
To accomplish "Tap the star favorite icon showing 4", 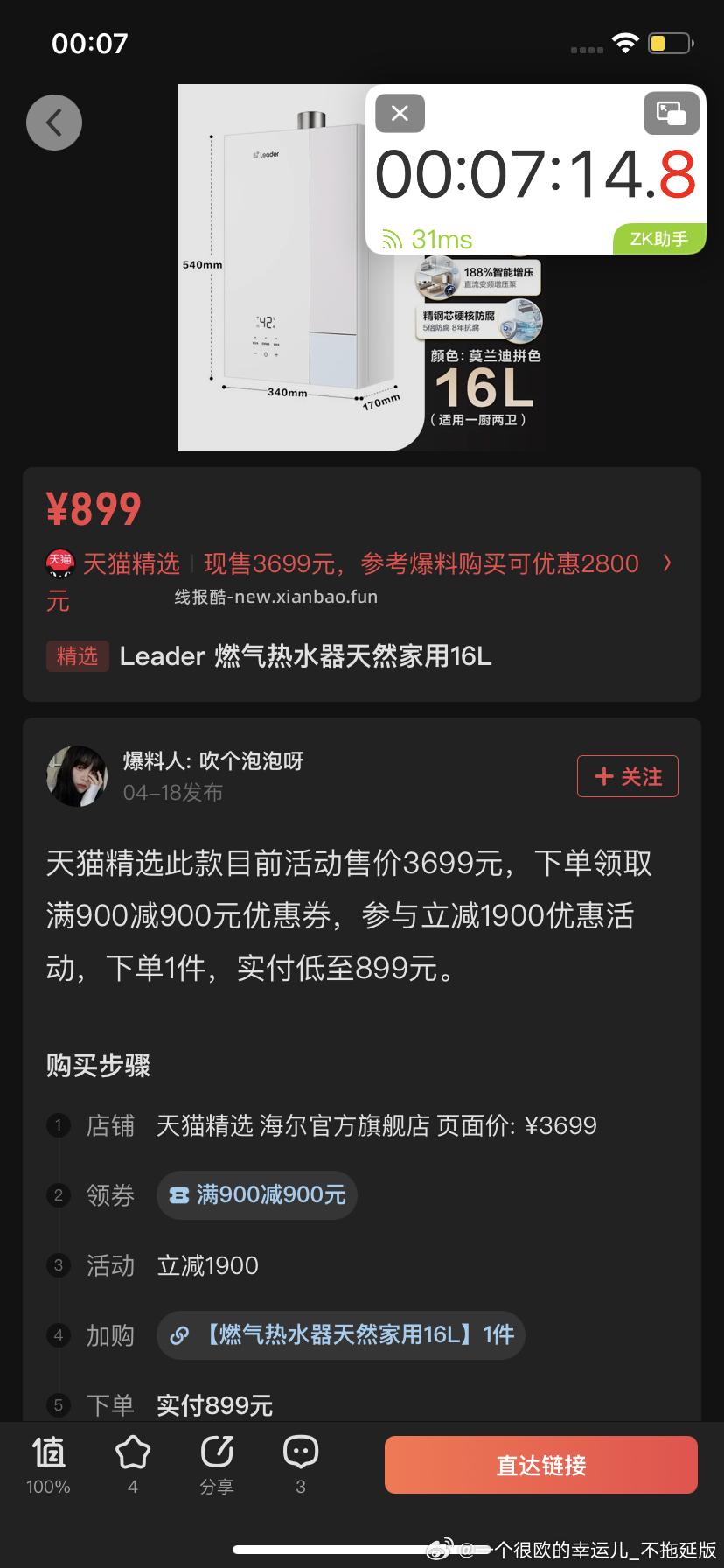I will click(x=132, y=1452).
